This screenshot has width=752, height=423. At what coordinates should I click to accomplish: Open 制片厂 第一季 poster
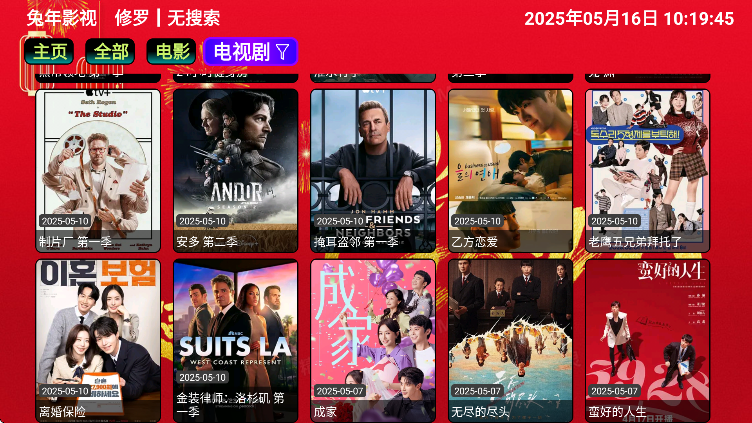(x=98, y=170)
